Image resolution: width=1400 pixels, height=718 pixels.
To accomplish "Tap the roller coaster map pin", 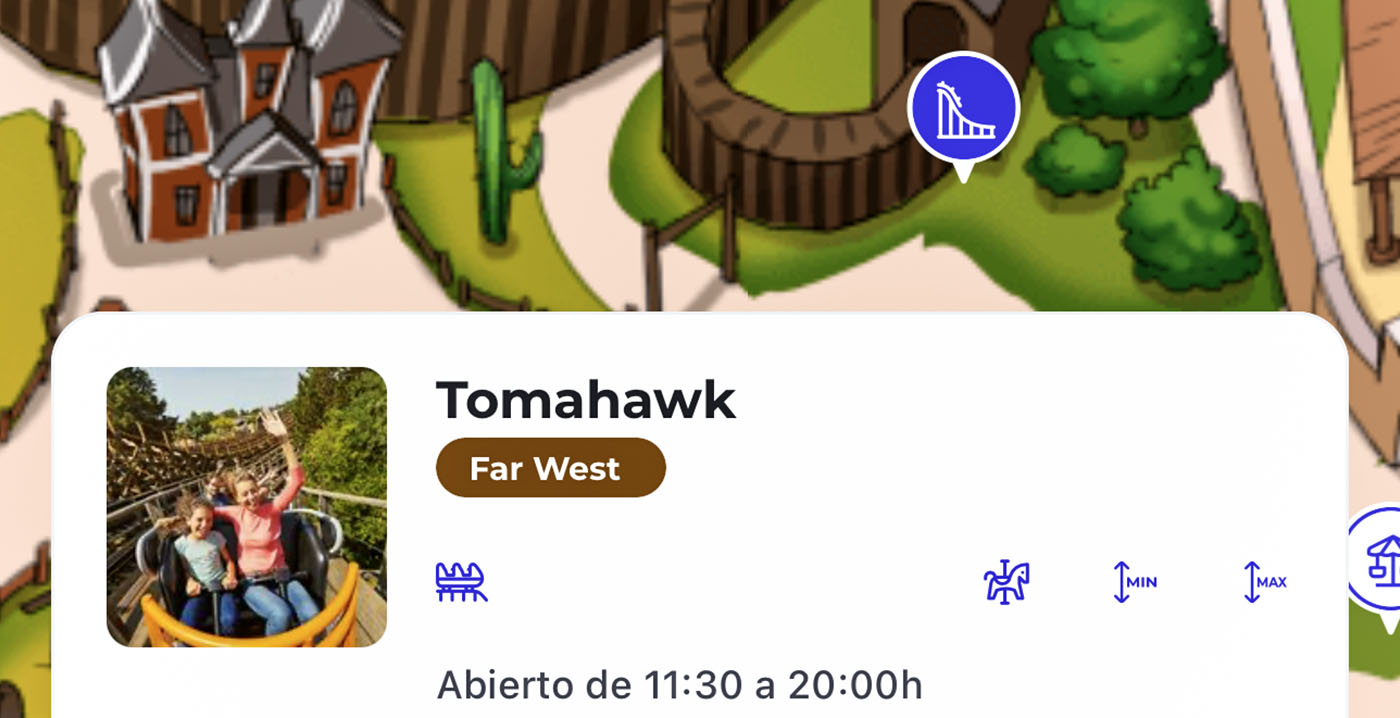I will click(x=963, y=110).
